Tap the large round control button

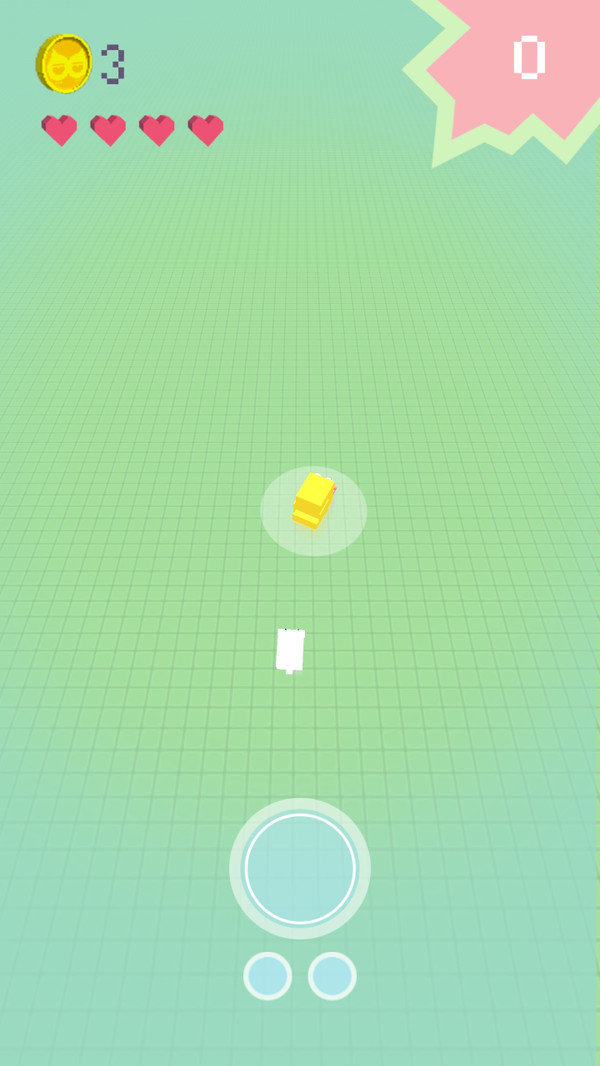[x=300, y=868]
